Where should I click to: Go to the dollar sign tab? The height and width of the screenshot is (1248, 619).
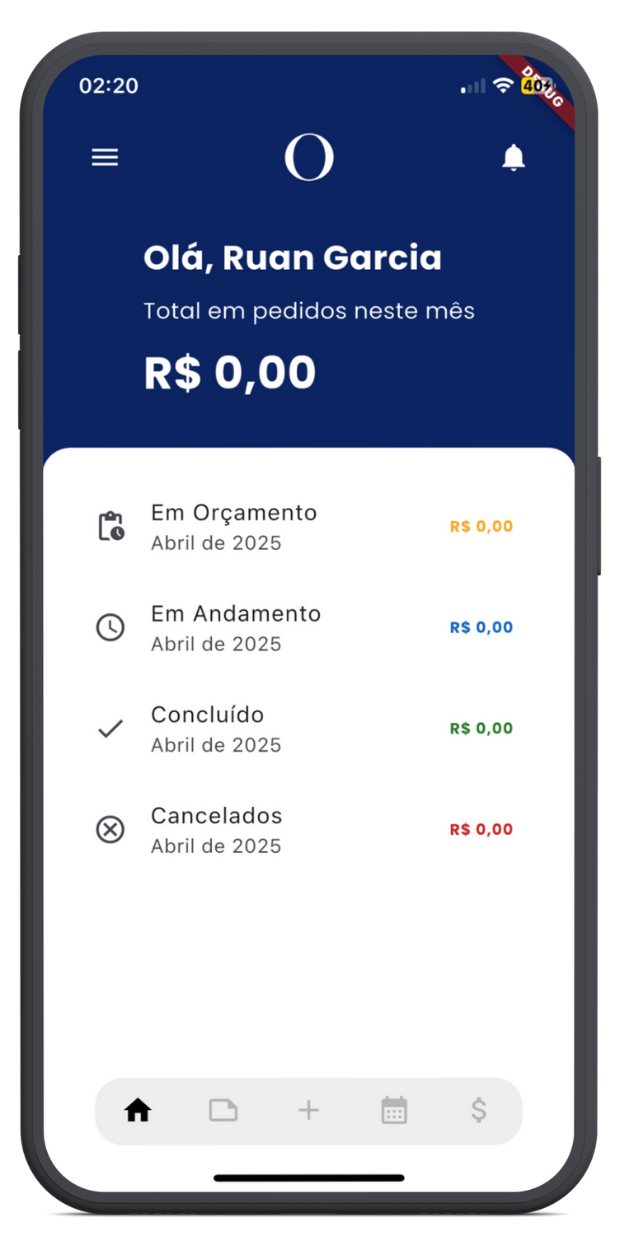[479, 1110]
